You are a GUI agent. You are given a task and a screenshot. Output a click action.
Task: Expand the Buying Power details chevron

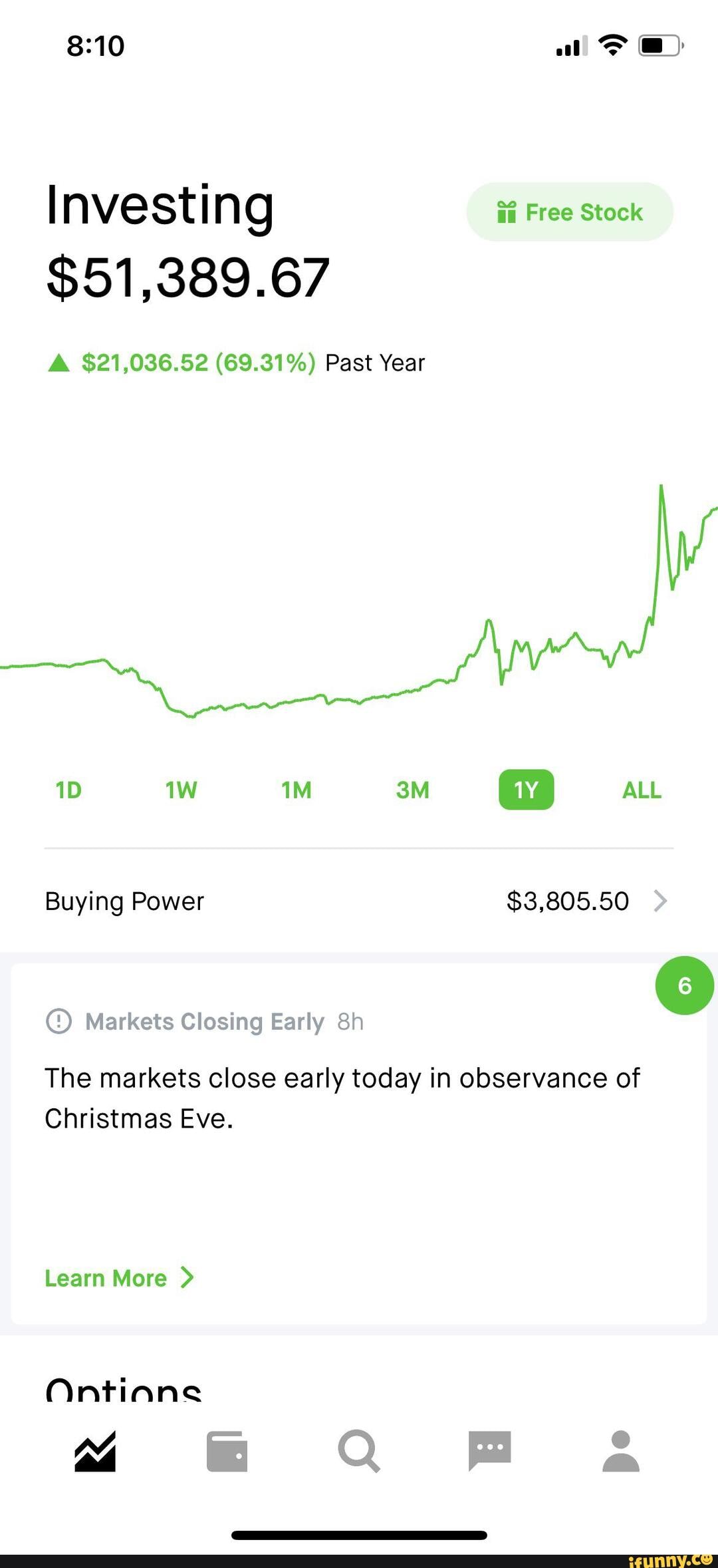(x=660, y=901)
